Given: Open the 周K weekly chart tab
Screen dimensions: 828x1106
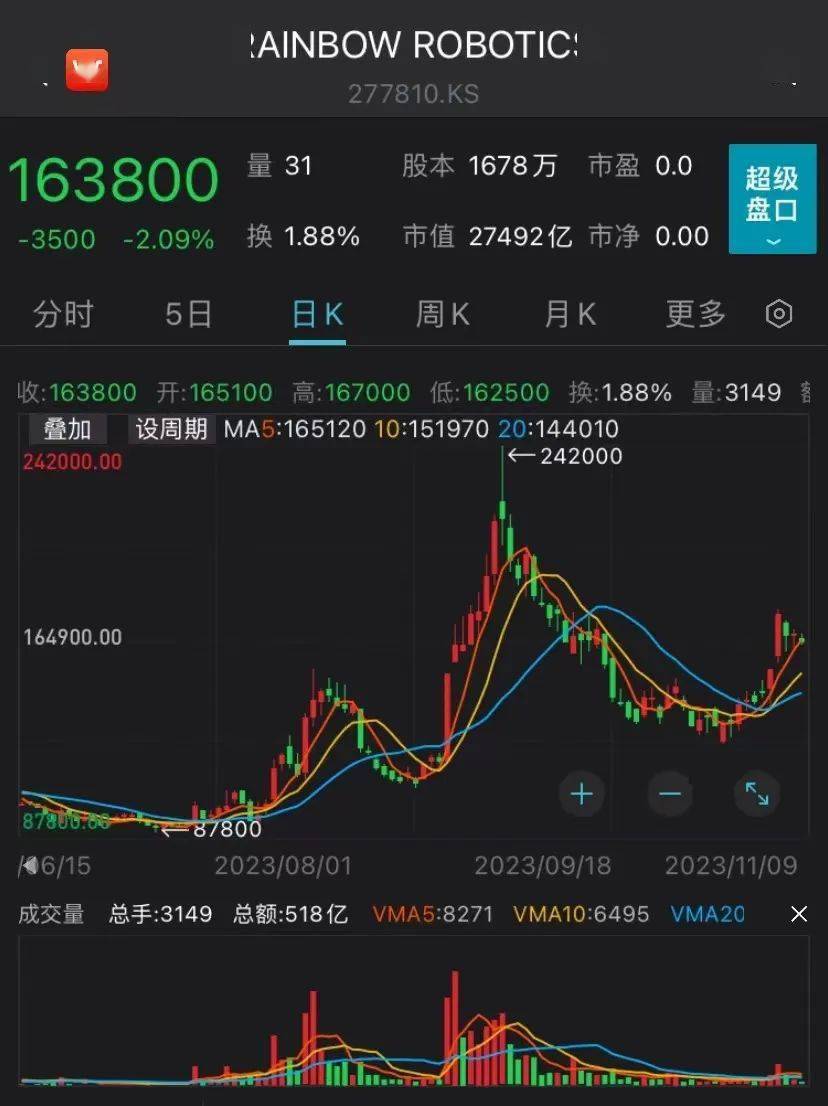Looking at the screenshot, I should click(x=442, y=314).
